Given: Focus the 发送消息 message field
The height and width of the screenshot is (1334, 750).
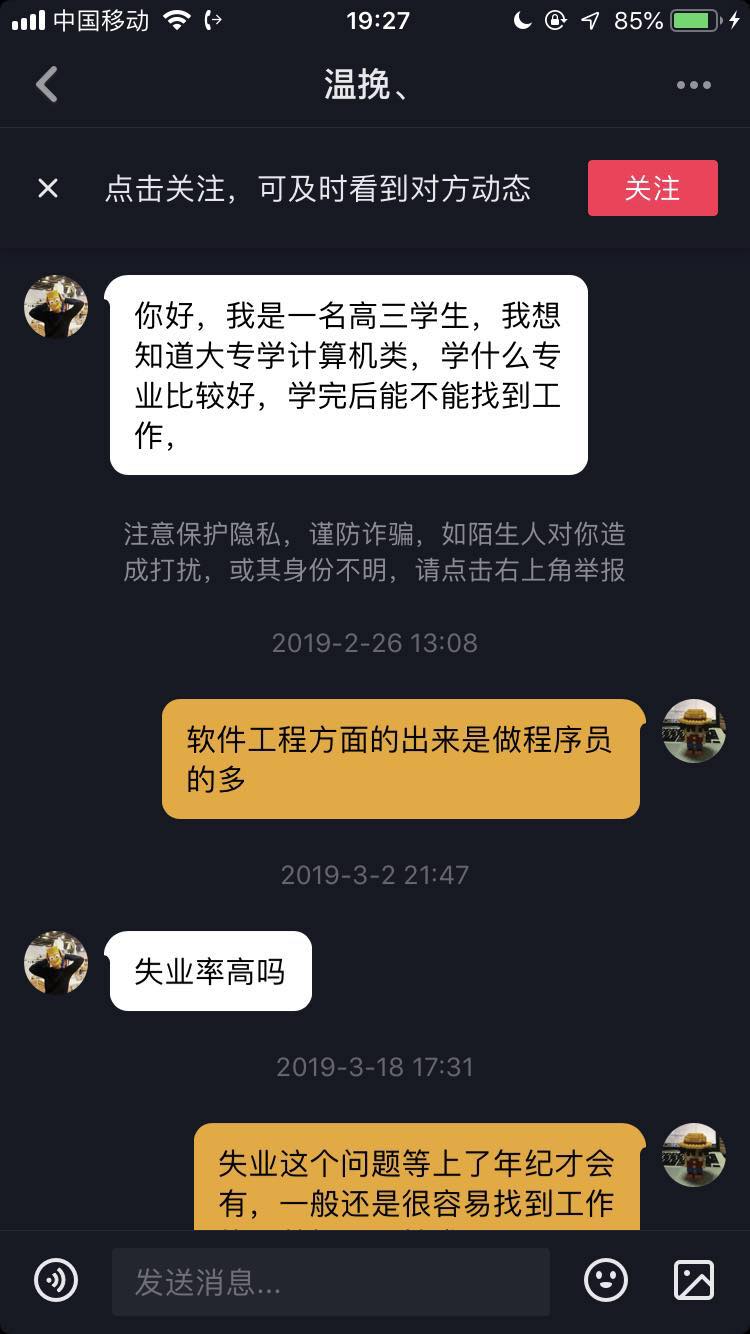Looking at the screenshot, I should (330, 1282).
